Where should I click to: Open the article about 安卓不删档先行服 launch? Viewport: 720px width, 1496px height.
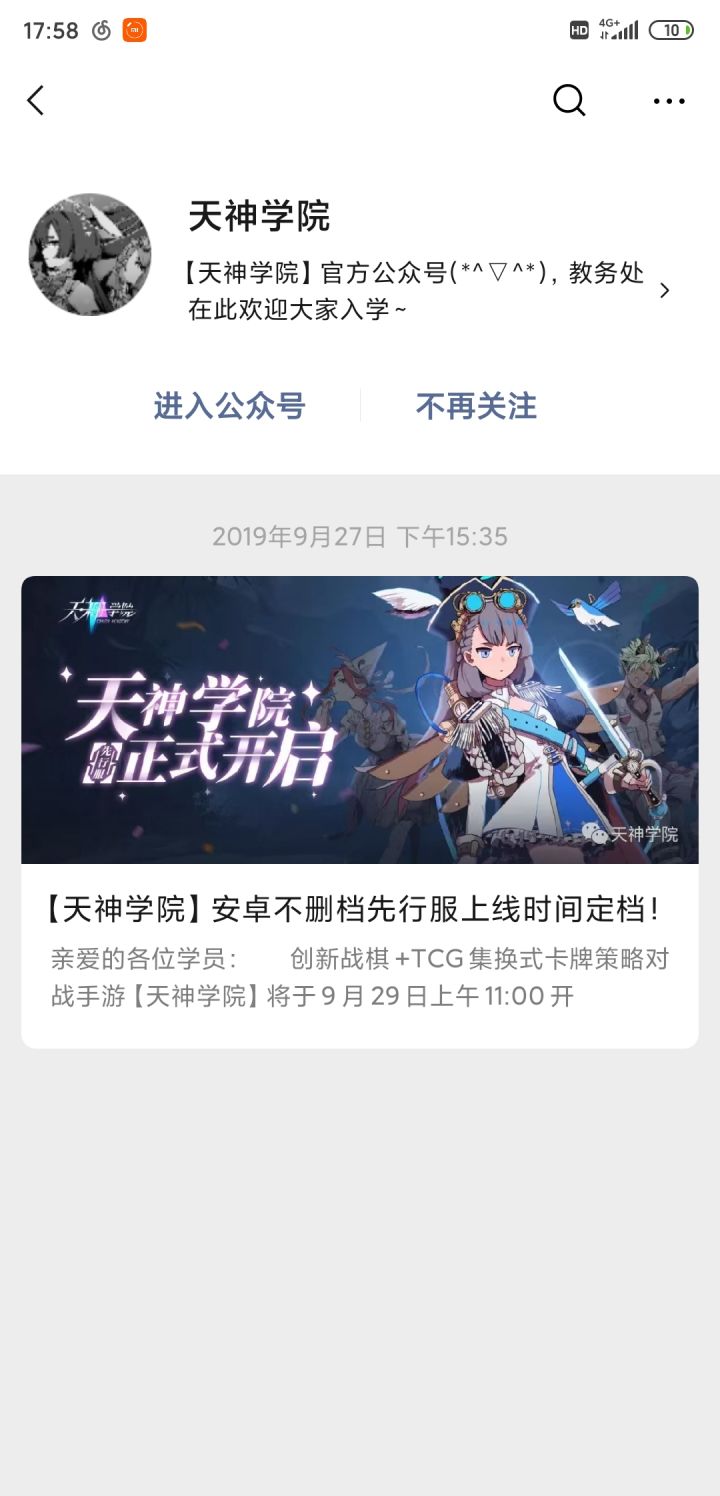click(x=360, y=906)
